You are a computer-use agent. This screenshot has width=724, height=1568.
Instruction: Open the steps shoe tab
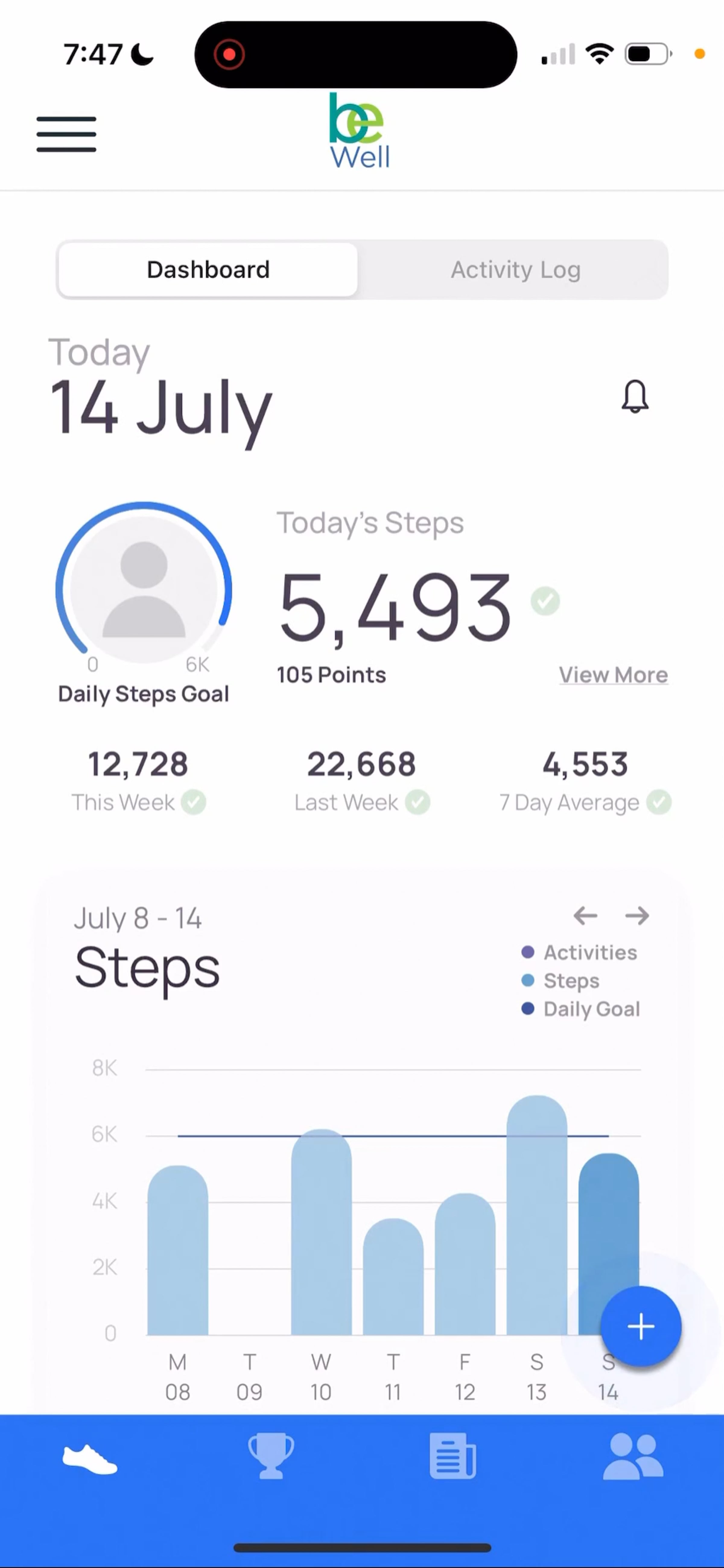pyautogui.click(x=90, y=1459)
